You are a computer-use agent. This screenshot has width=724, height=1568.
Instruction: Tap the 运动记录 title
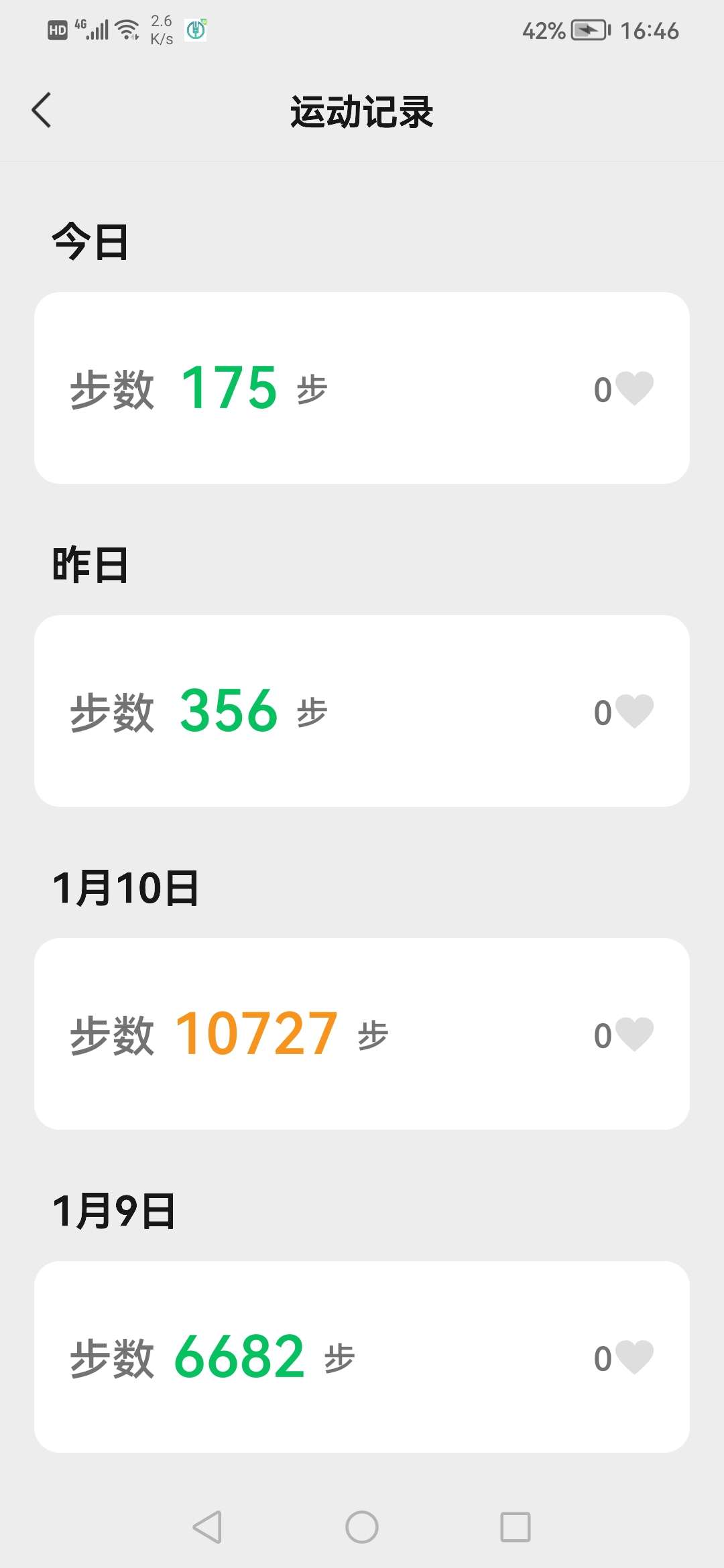click(362, 112)
